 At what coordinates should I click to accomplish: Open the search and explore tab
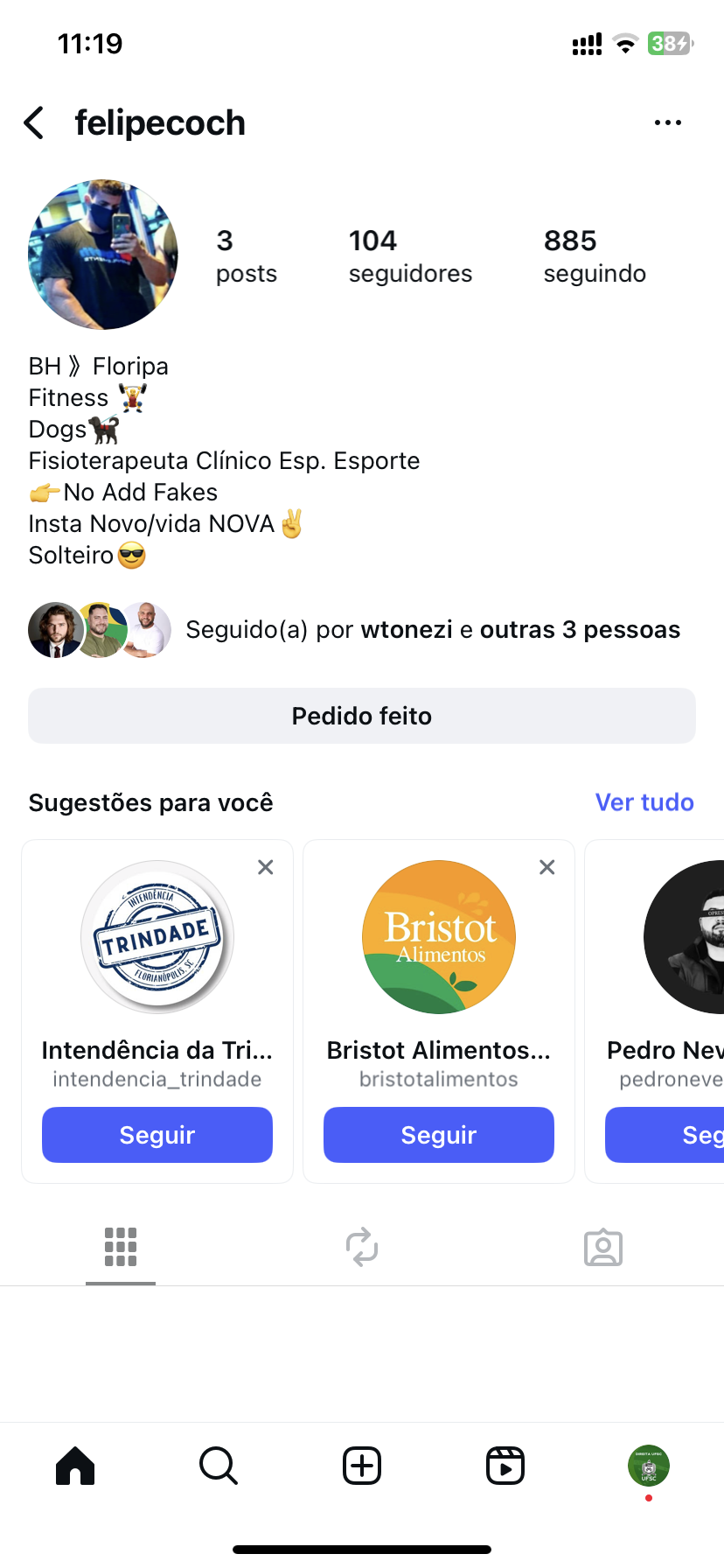click(219, 1466)
